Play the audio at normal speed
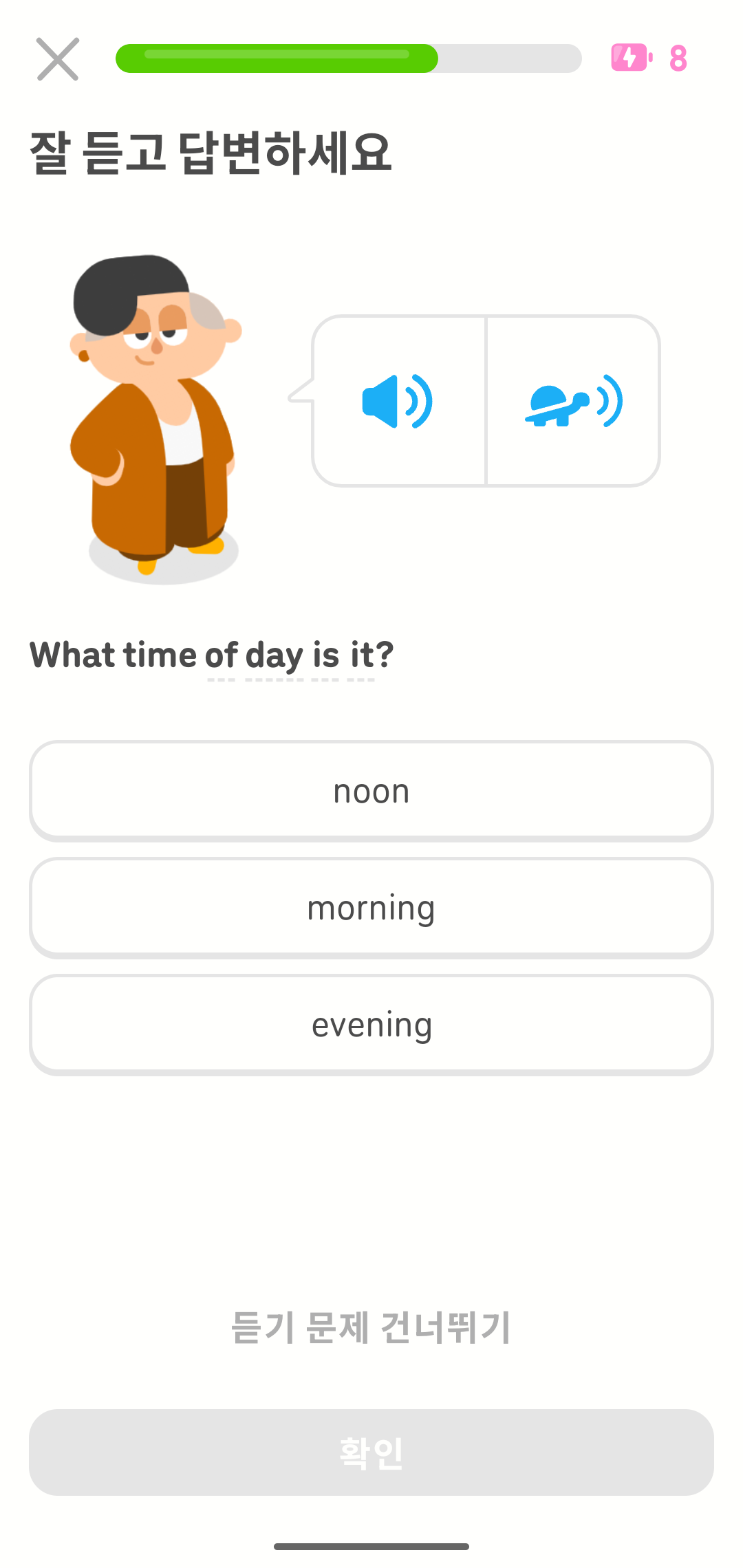This screenshot has width=743, height=1568. [x=398, y=401]
